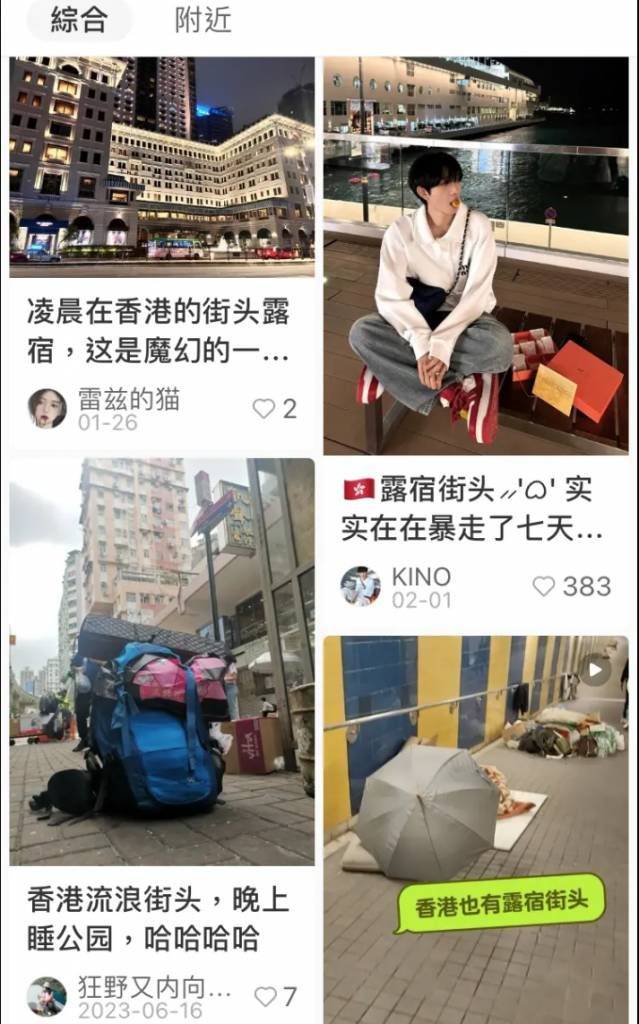This screenshot has height=1024, width=639.
Task: Open 狂野又内向's profile avatar
Action: click(x=47, y=996)
